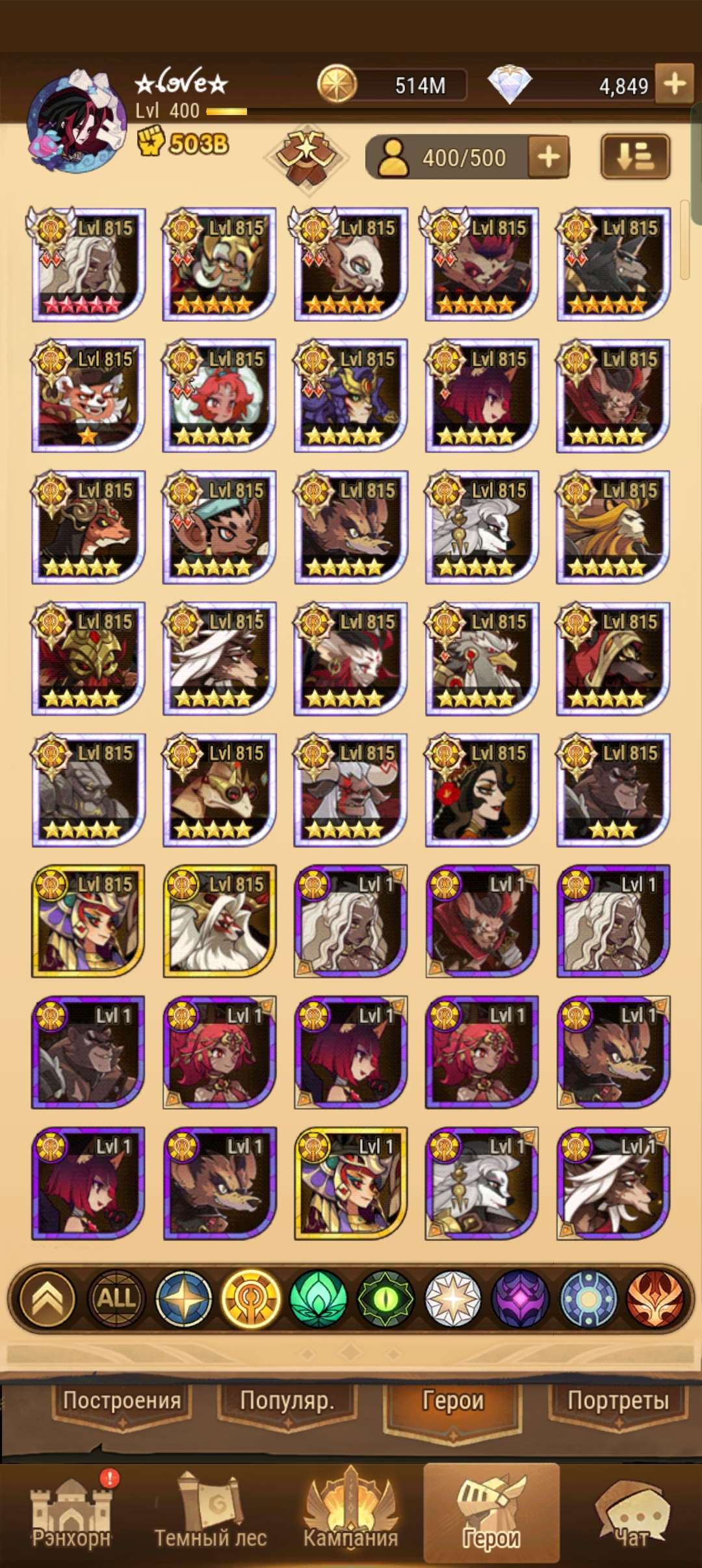Filter heroes by the green leaf faction
Screen dimensions: 702x1568
[x=318, y=1298]
